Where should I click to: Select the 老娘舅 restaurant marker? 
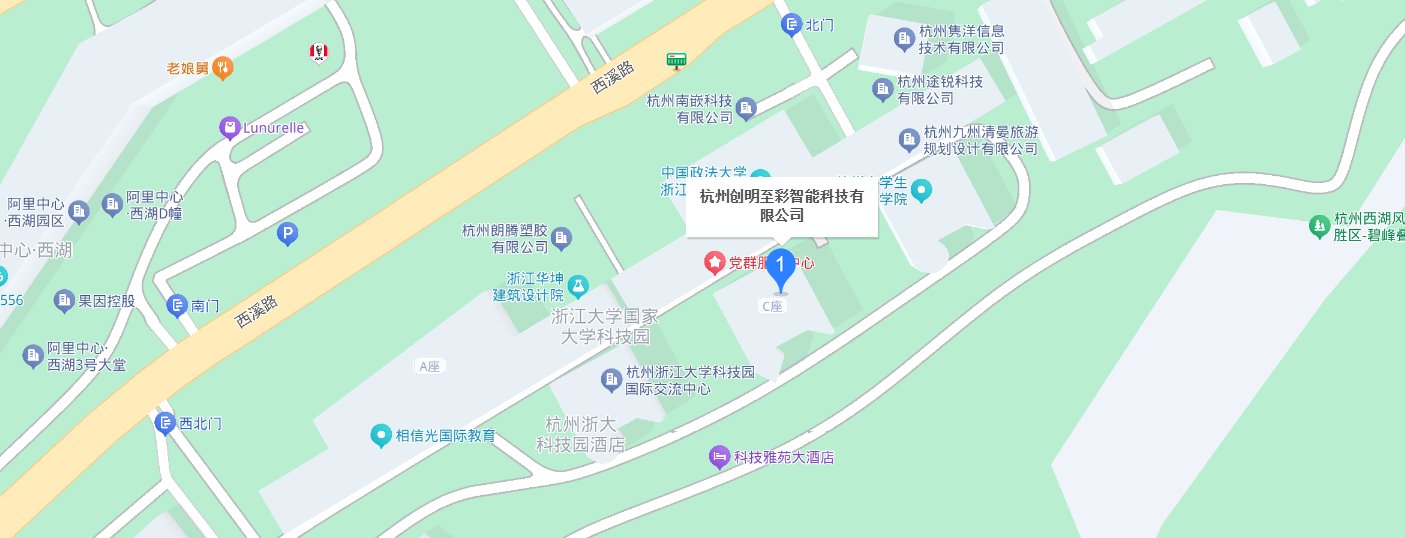coord(223,68)
